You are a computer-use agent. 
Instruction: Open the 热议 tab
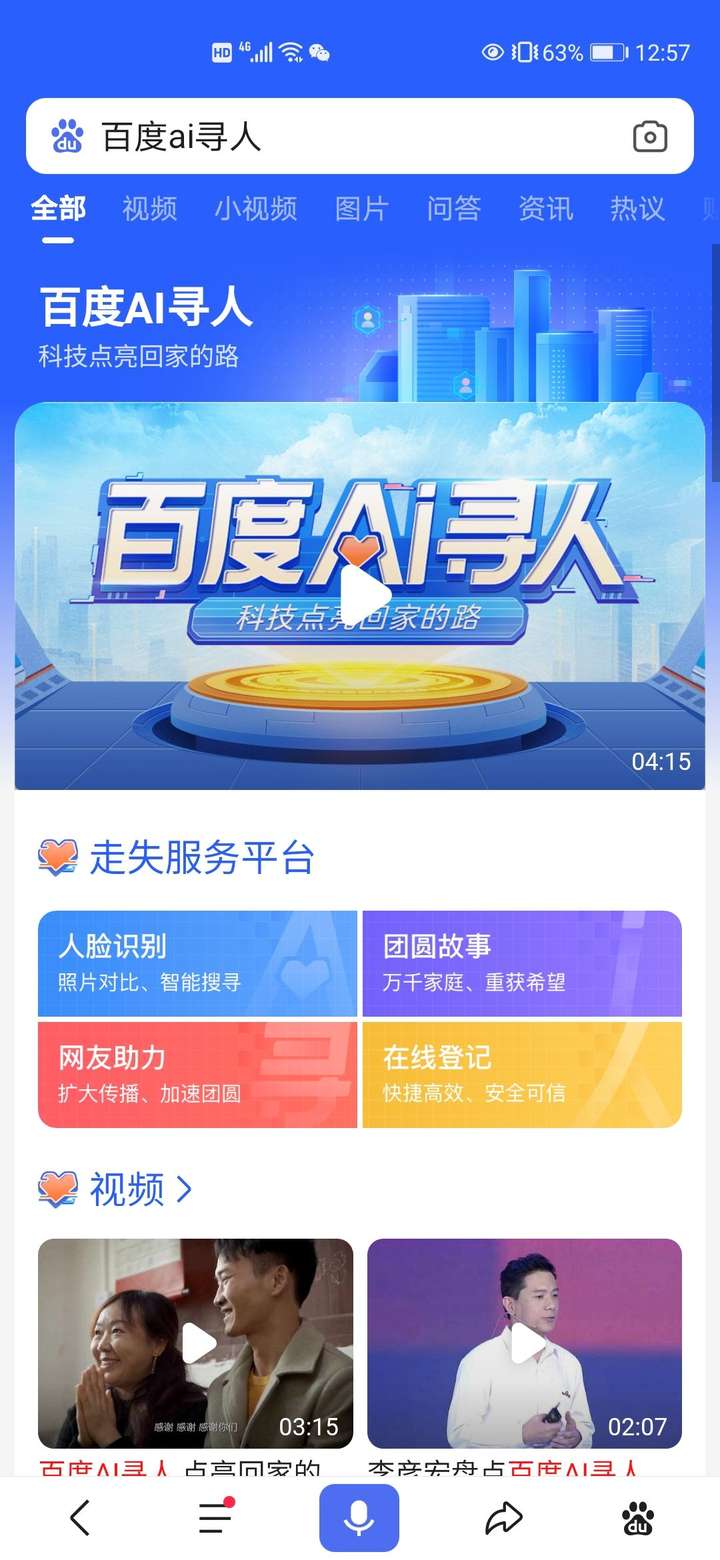[636, 208]
